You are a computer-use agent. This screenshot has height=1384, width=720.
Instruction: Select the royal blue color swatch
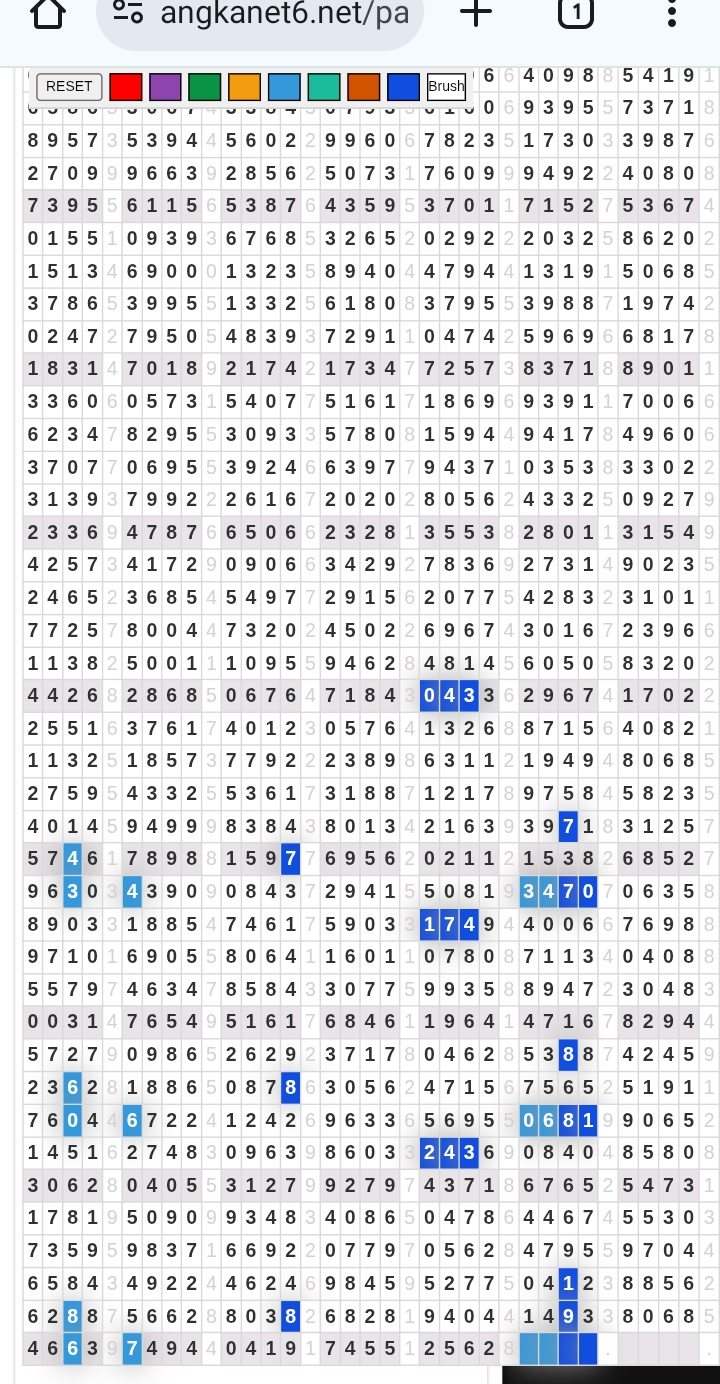[x=403, y=86]
